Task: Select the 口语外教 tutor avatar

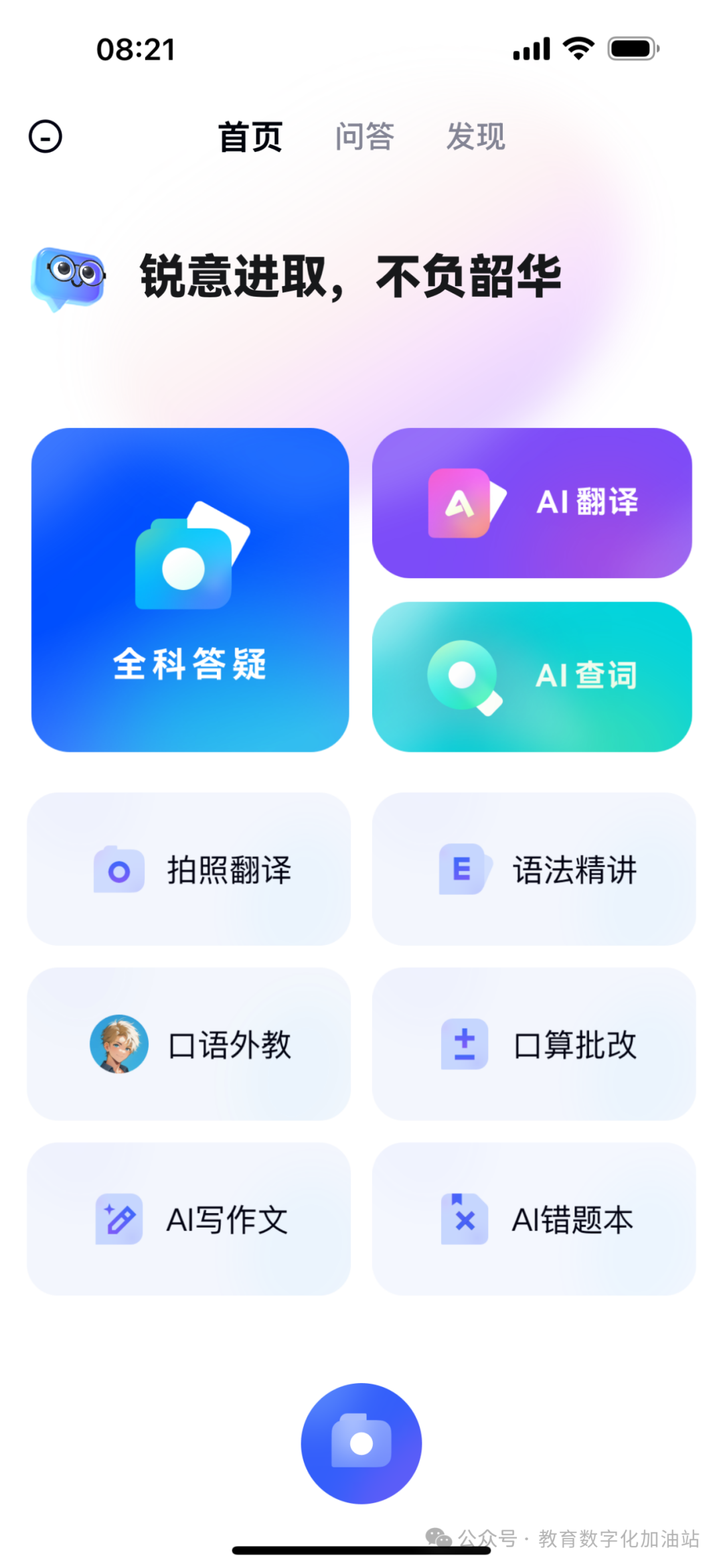Action: (x=118, y=1045)
